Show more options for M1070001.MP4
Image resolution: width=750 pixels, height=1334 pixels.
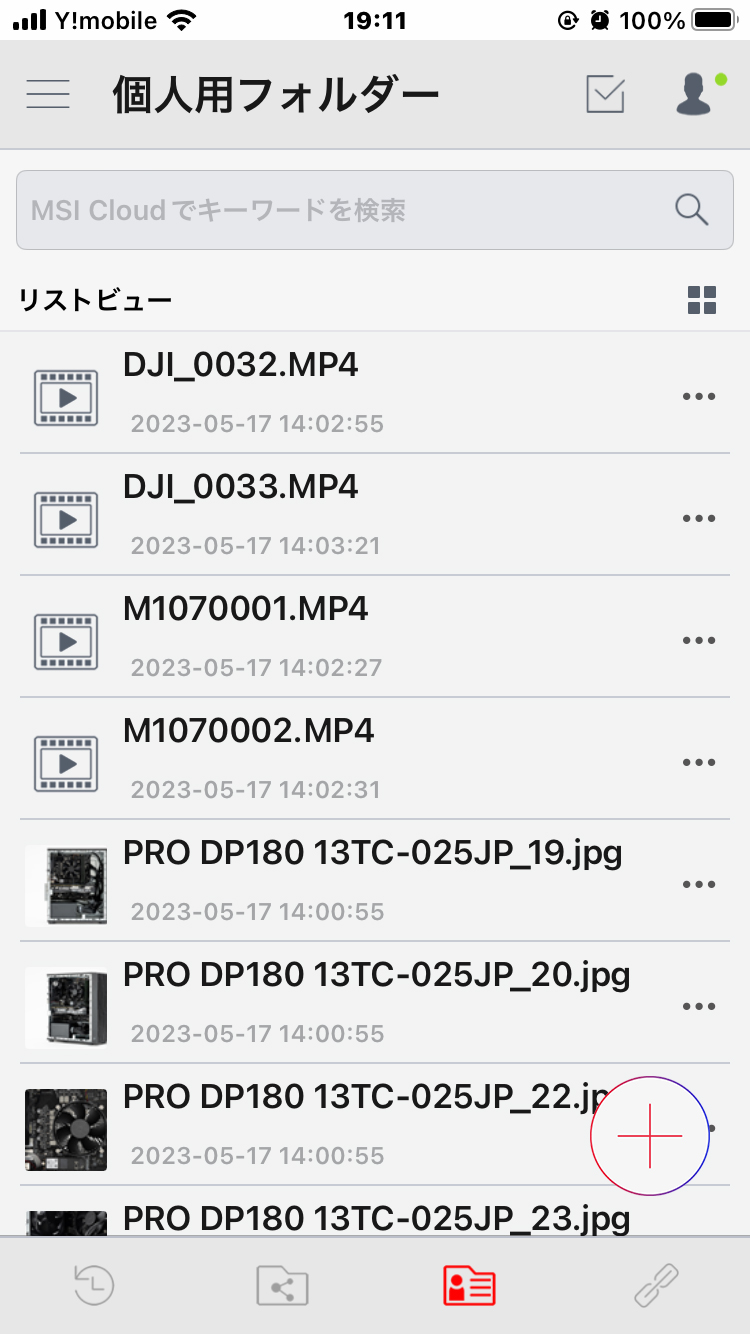click(698, 640)
